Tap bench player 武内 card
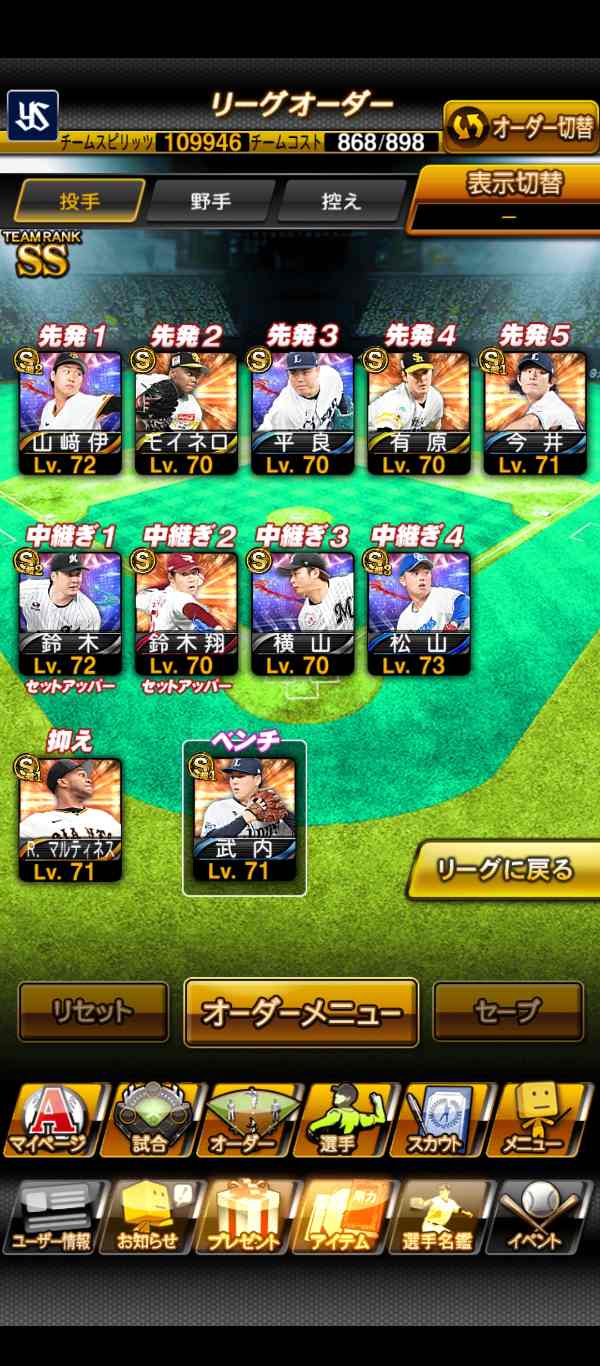Screen dimensions: 600x1366 244,819
